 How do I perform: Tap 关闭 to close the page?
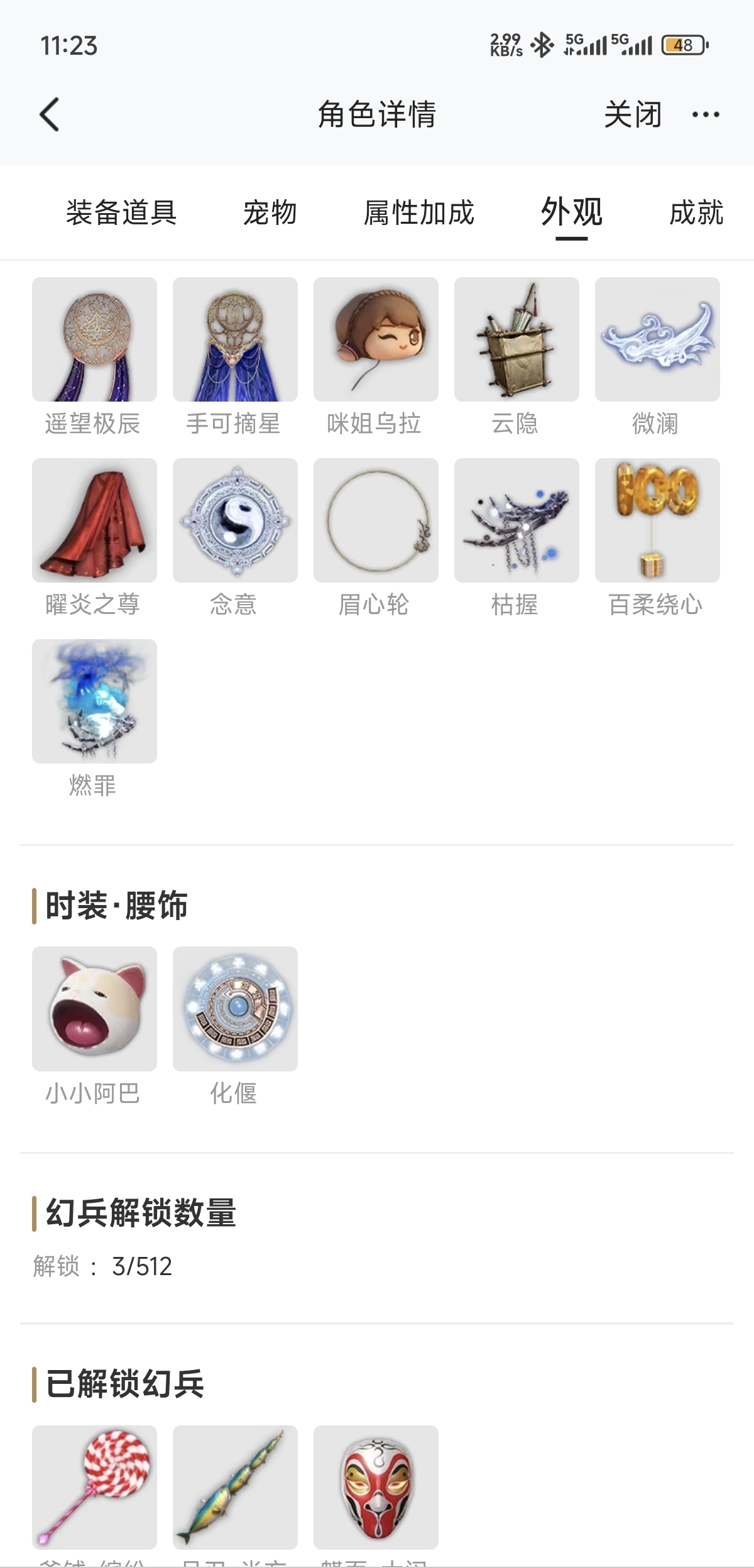[x=632, y=114]
